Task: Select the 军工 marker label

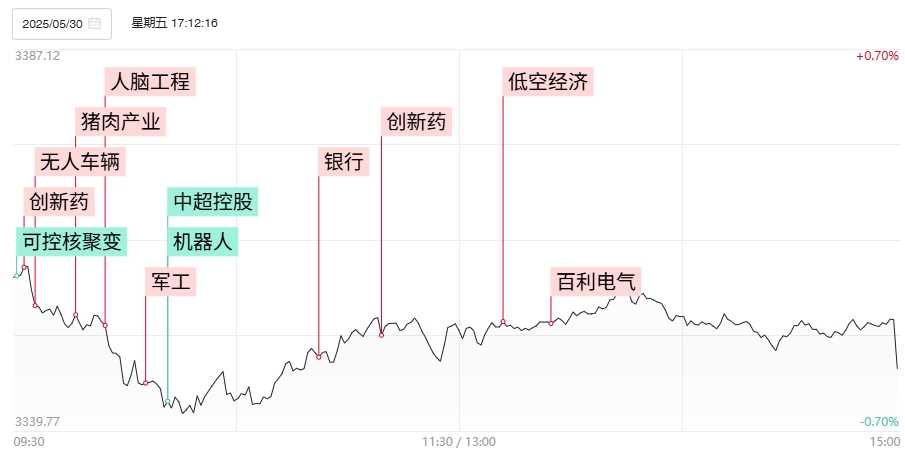Action: 170,282
